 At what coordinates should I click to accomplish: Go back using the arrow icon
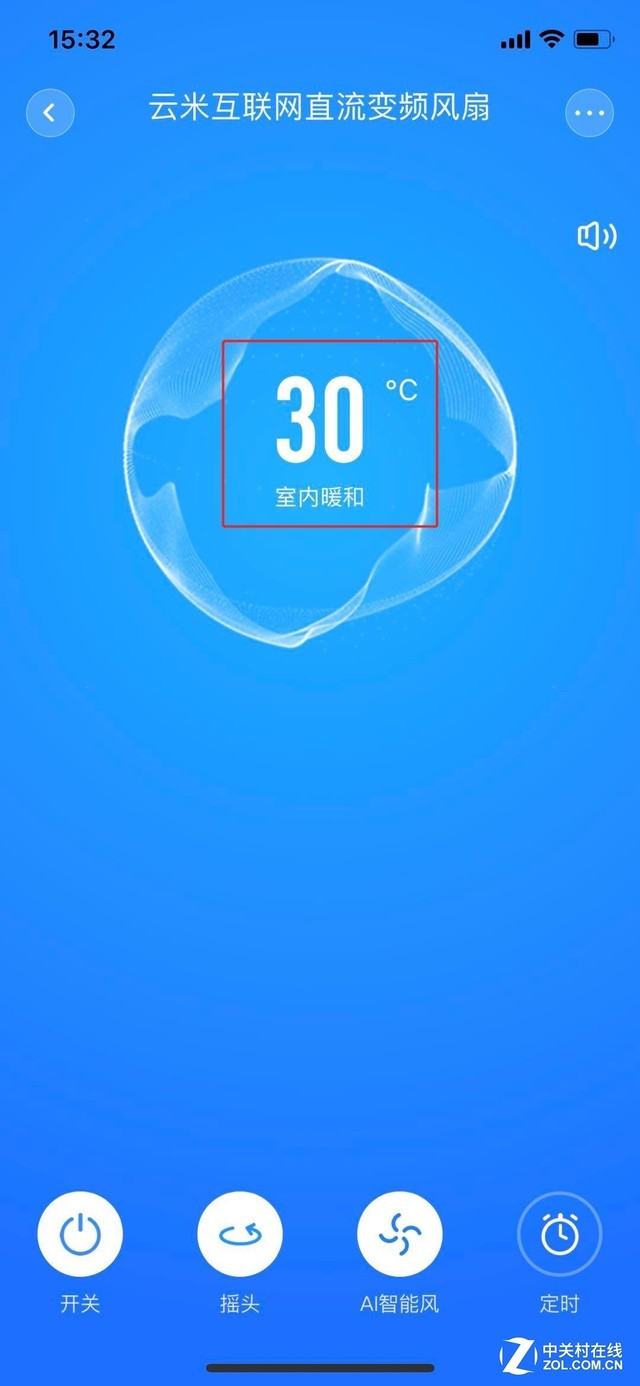tap(50, 113)
